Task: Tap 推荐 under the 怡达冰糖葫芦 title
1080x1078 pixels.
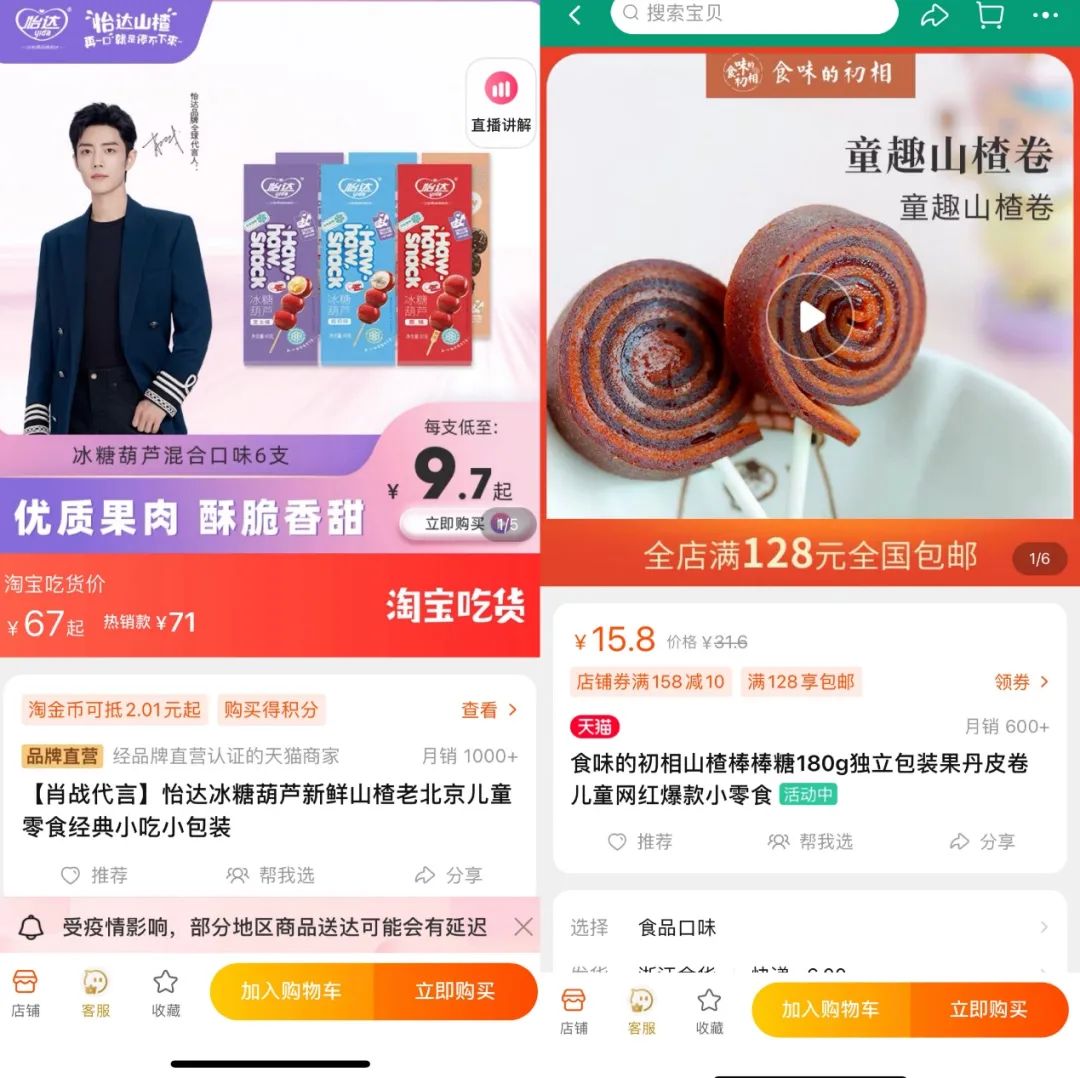Action: (95, 875)
